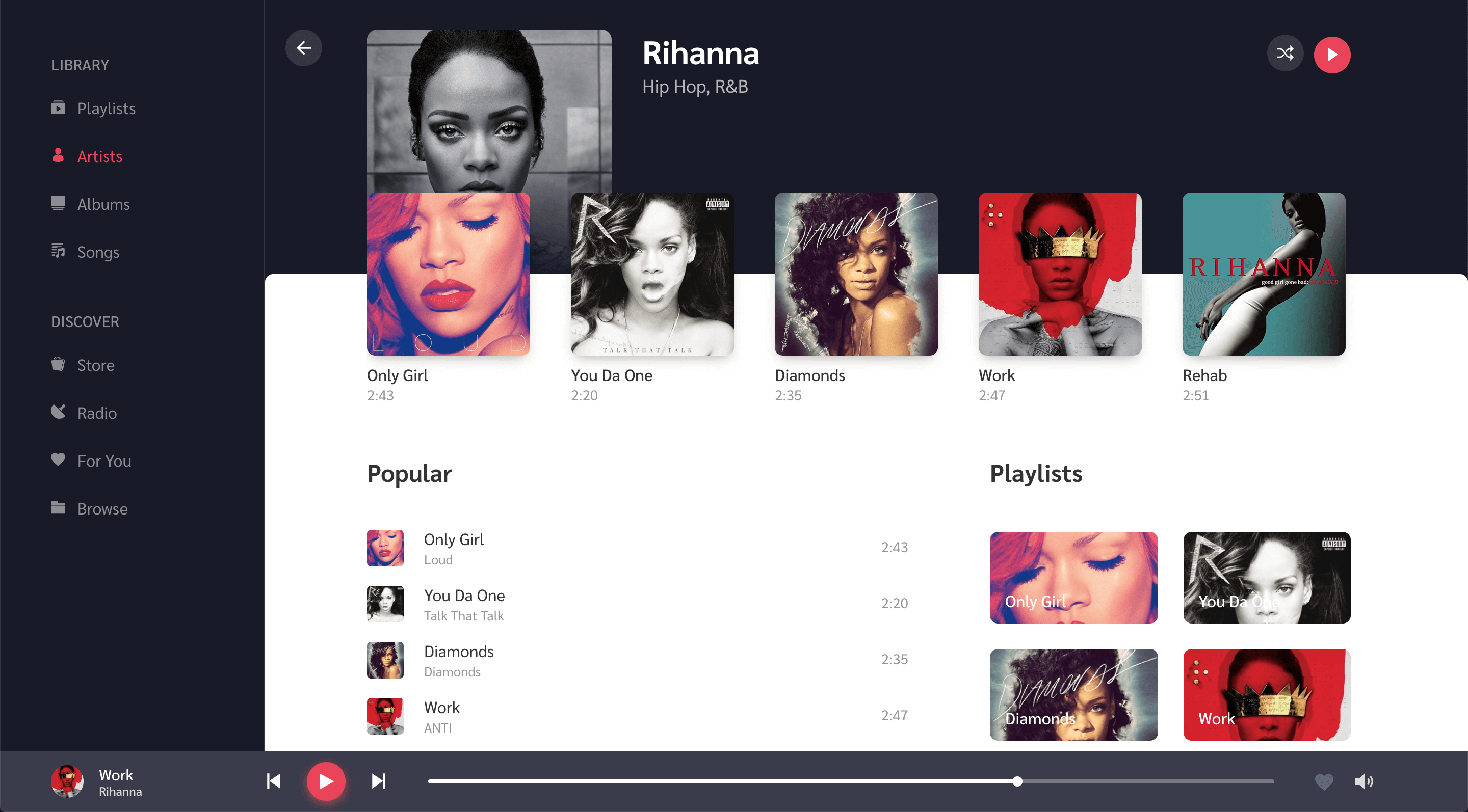The width and height of the screenshot is (1468, 812).
Task: Tap the volume speaker icon
Action: click(x=1363, y=781)
